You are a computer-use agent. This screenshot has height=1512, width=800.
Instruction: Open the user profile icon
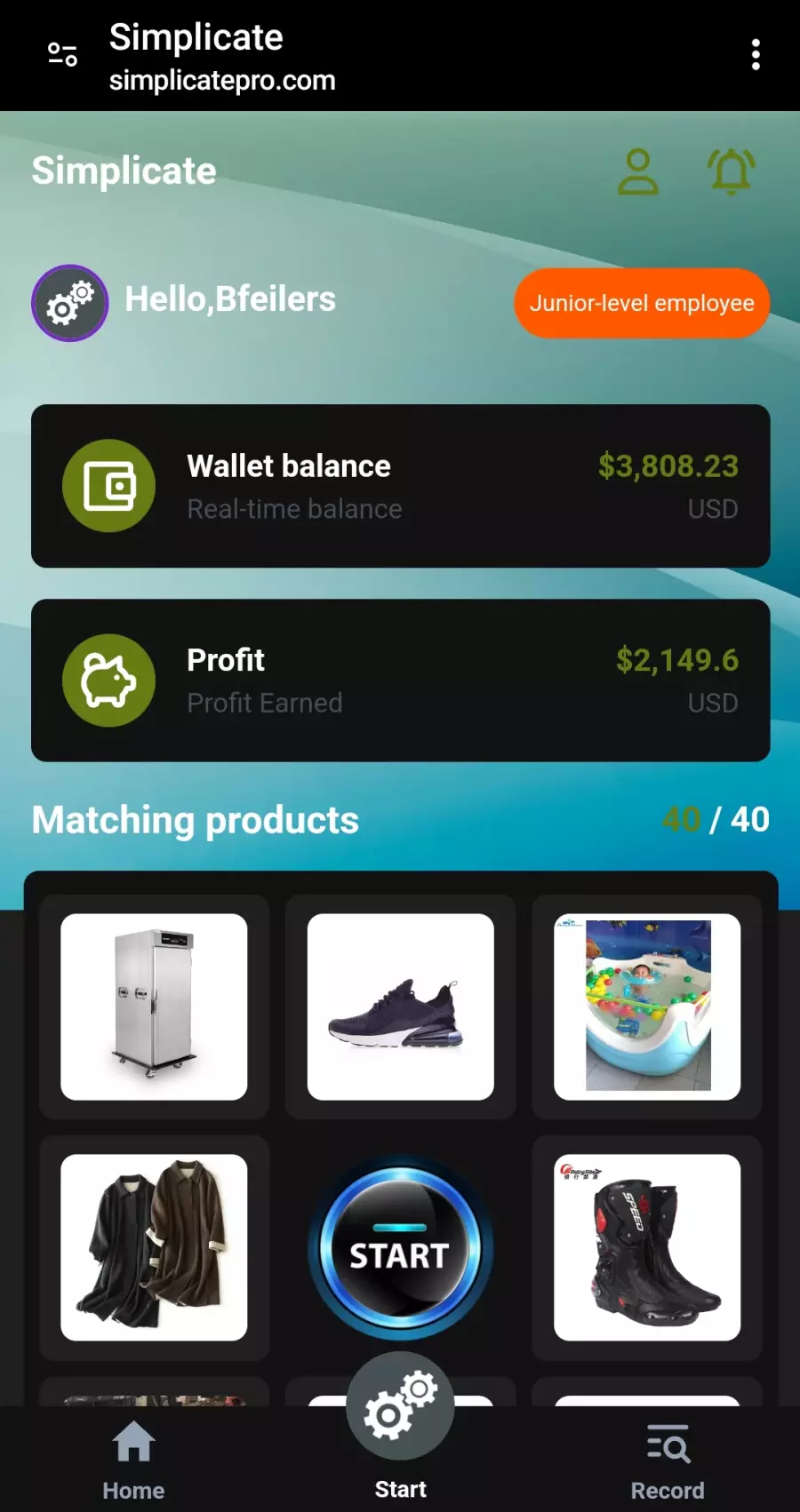click(x=637, y=171)
